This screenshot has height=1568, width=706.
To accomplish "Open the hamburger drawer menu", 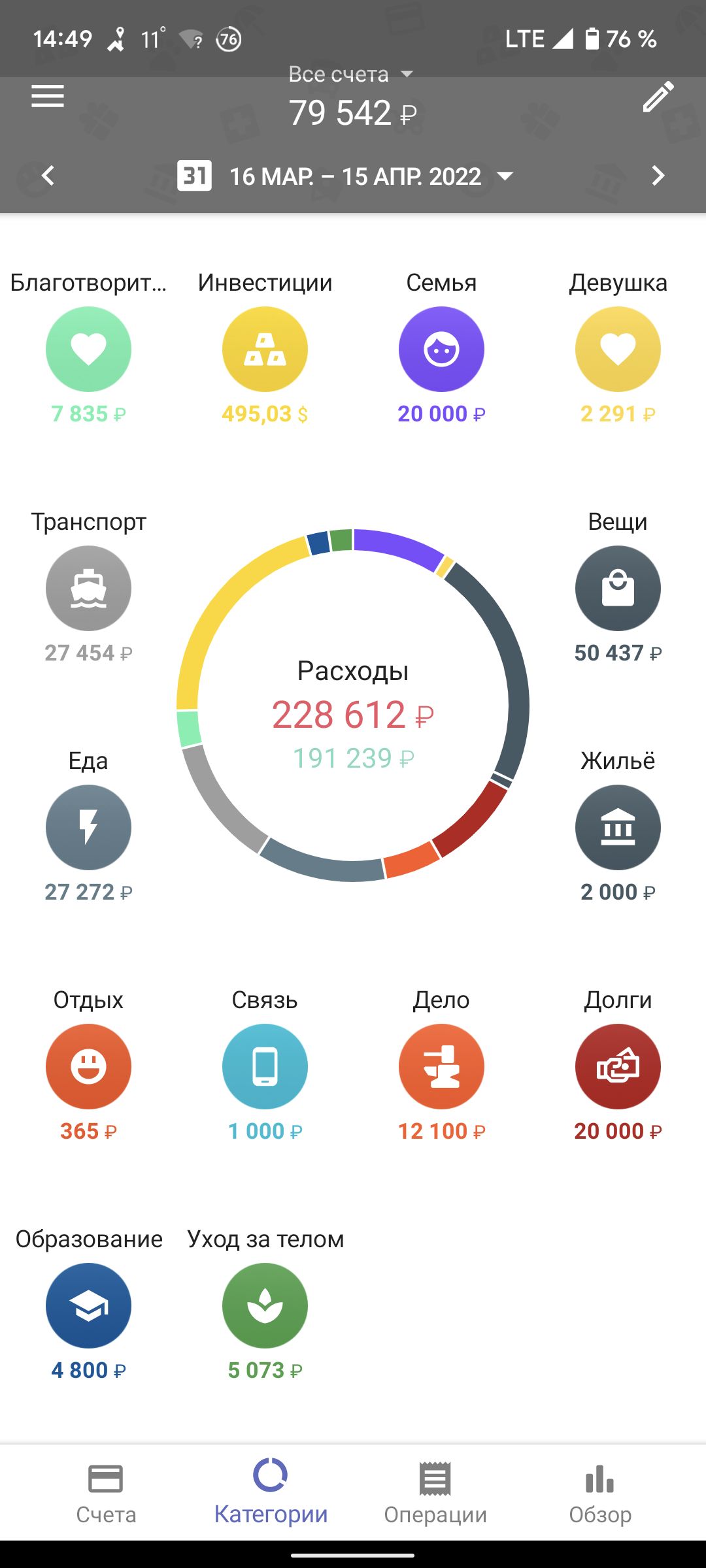I will click(x=48, y=97).
